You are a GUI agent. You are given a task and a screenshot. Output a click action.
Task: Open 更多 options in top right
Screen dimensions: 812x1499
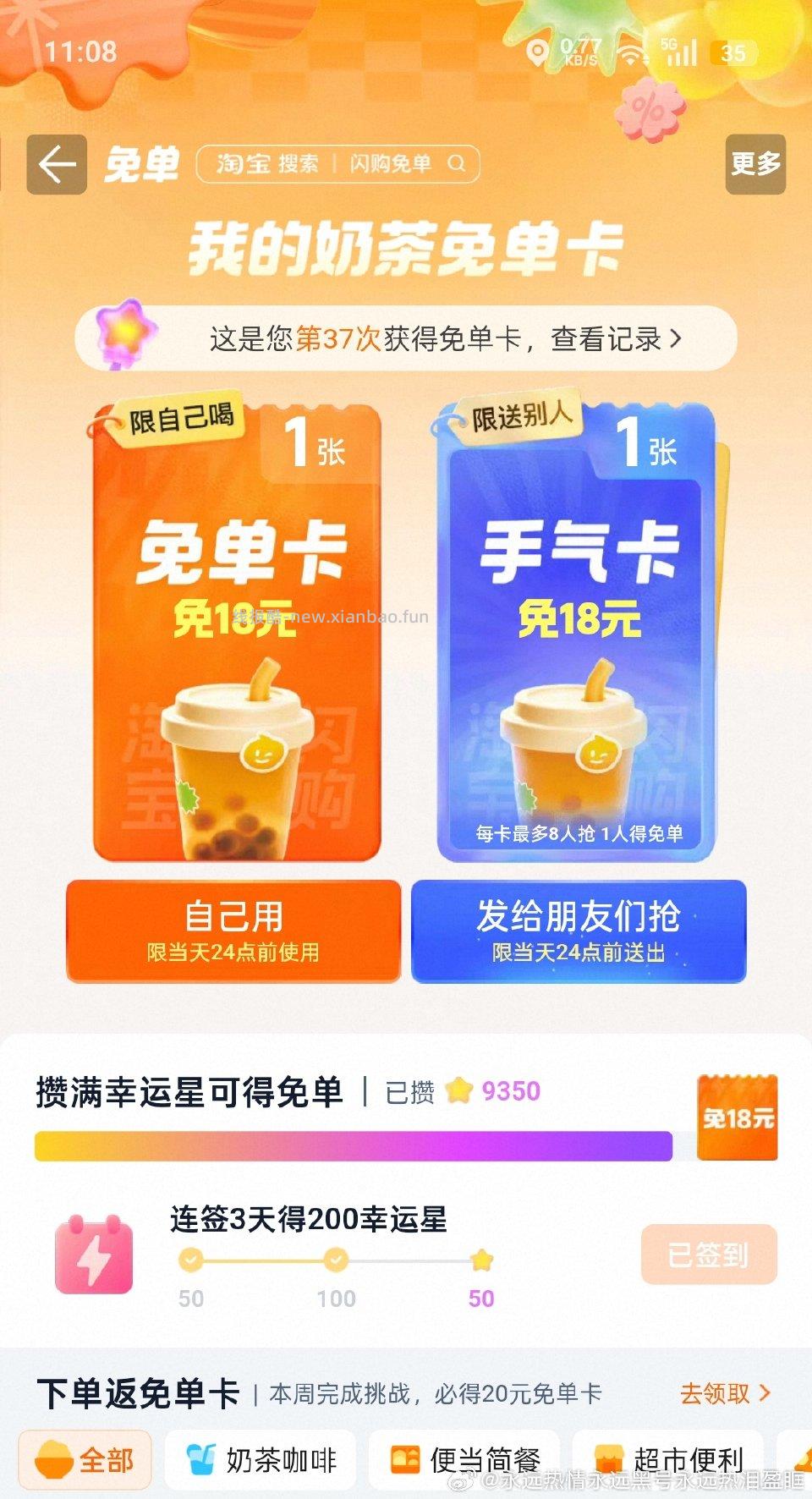point(756,162)
